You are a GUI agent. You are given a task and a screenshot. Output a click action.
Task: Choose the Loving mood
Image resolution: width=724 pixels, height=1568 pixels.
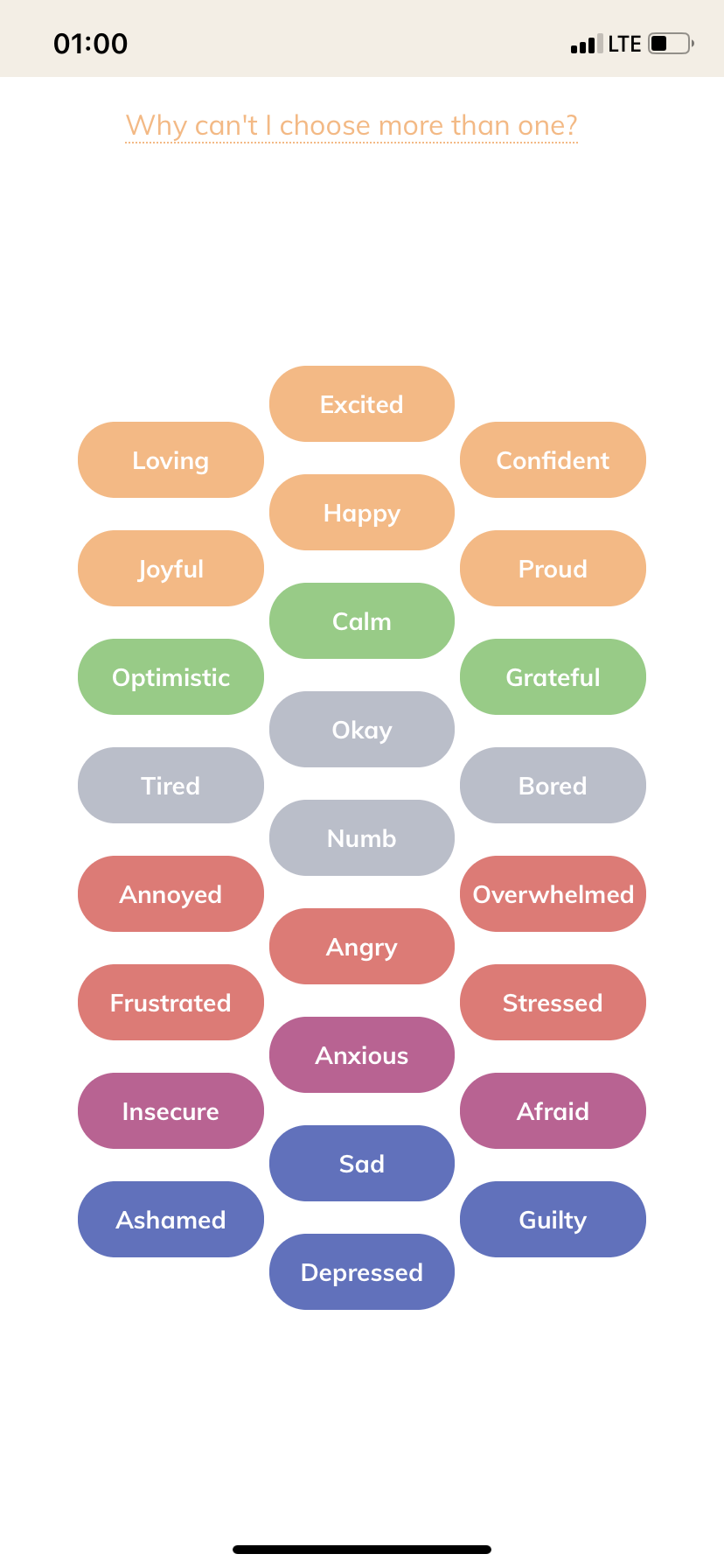[x=171, y=460]
